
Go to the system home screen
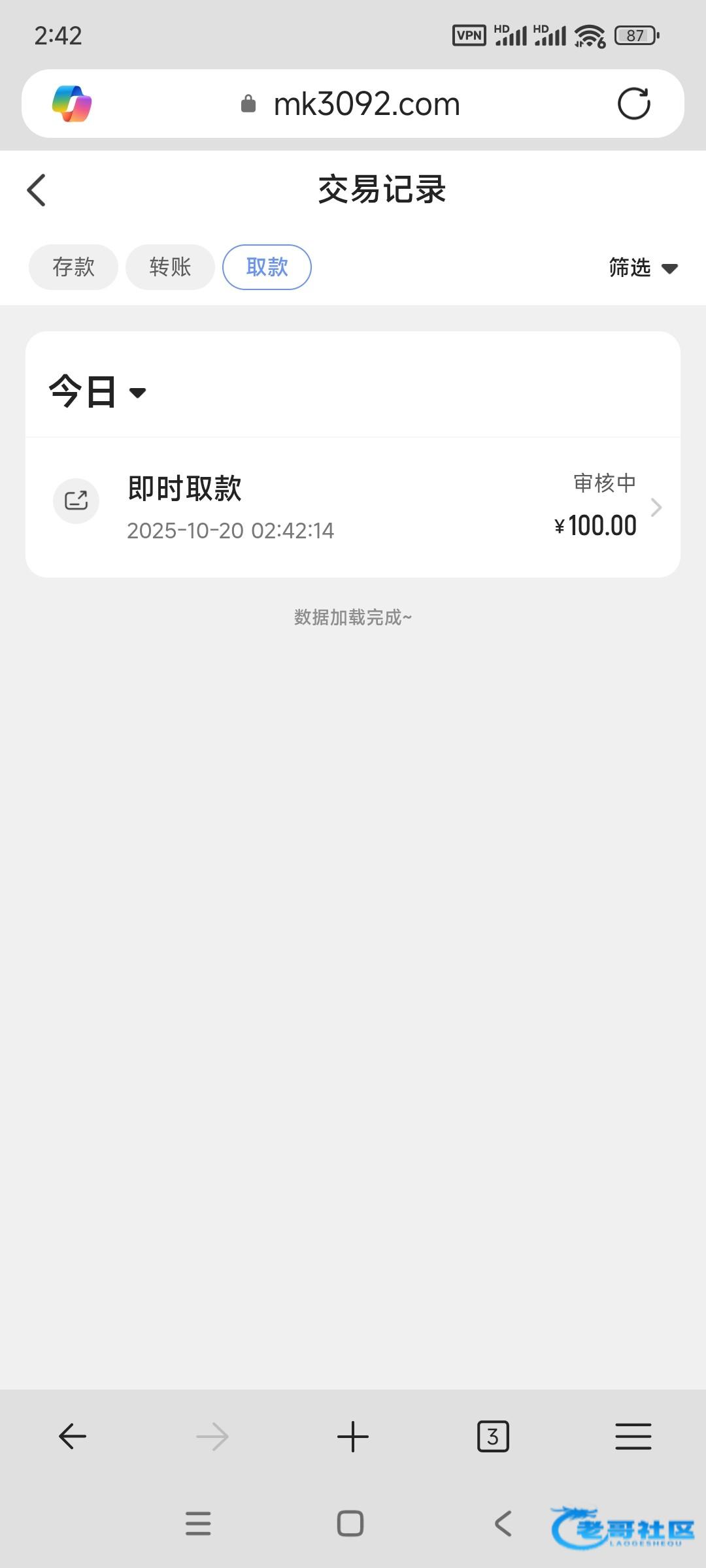tap(350, 1524)
